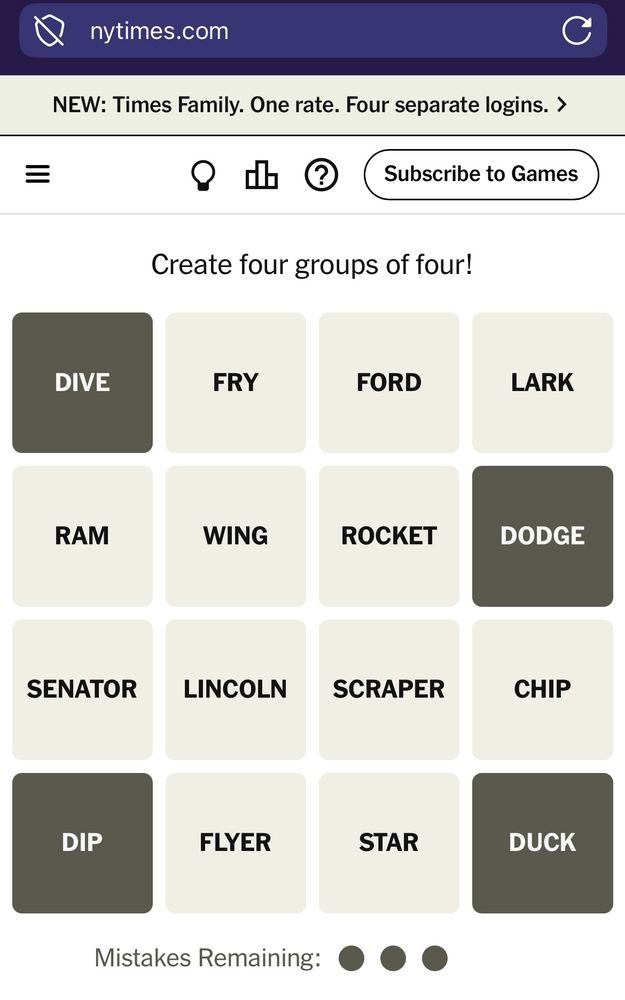Screen dimensions: 625x1000
Task: Pick the WING tile
Action: click(x=236, y=536)
